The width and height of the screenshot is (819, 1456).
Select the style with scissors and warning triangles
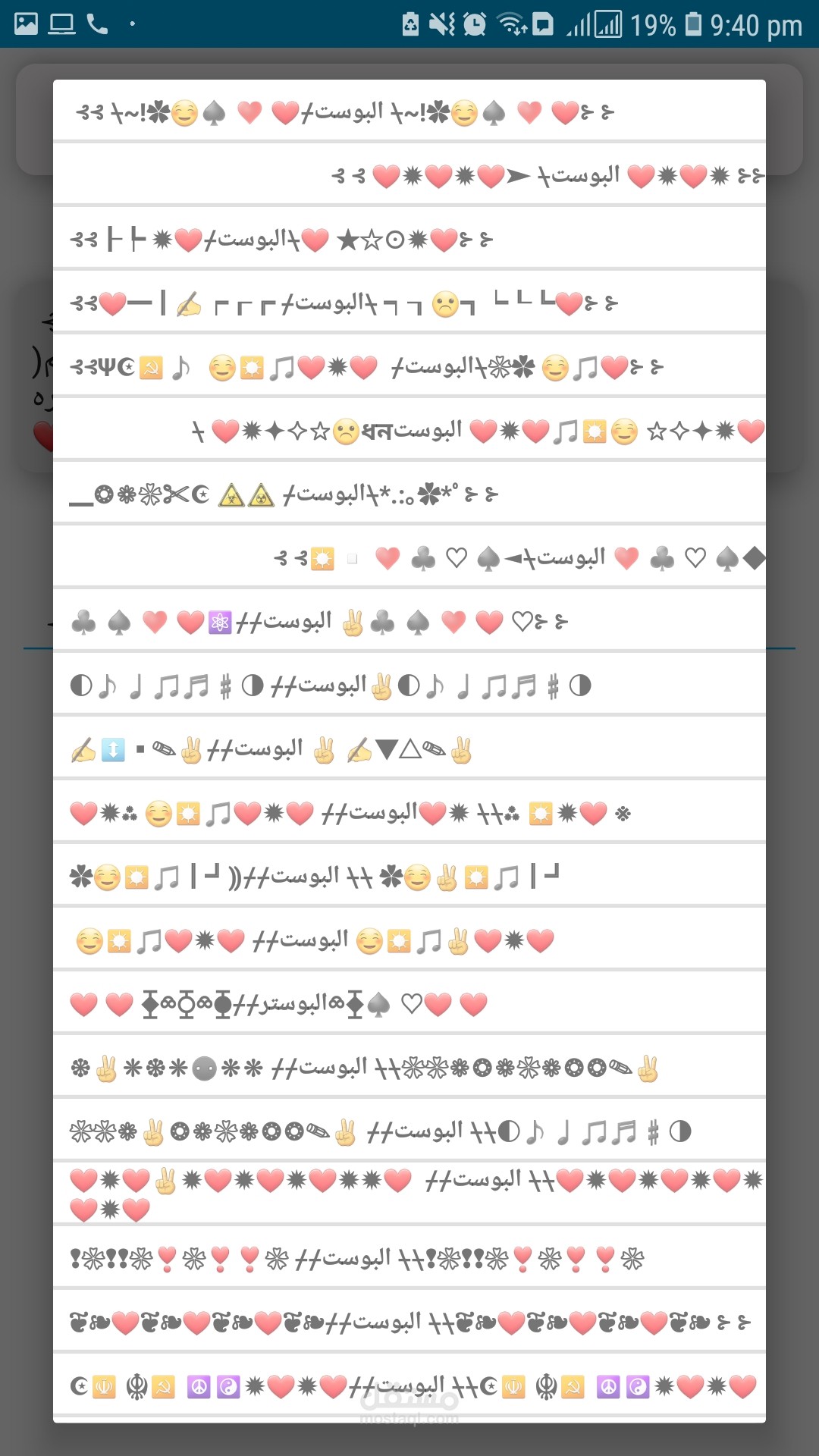[x=409, y=493]
